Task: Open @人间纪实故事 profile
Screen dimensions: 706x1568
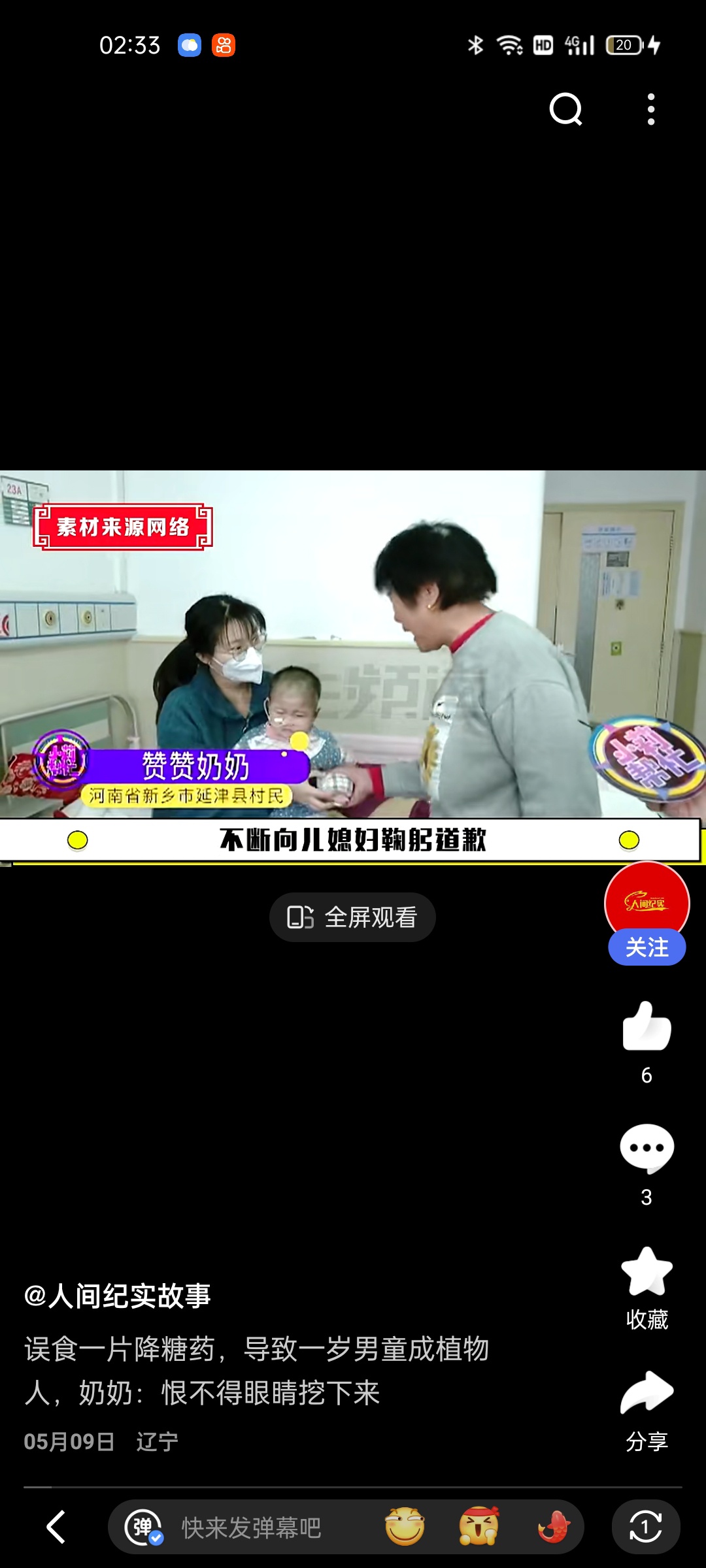Action: (118, 1296)
